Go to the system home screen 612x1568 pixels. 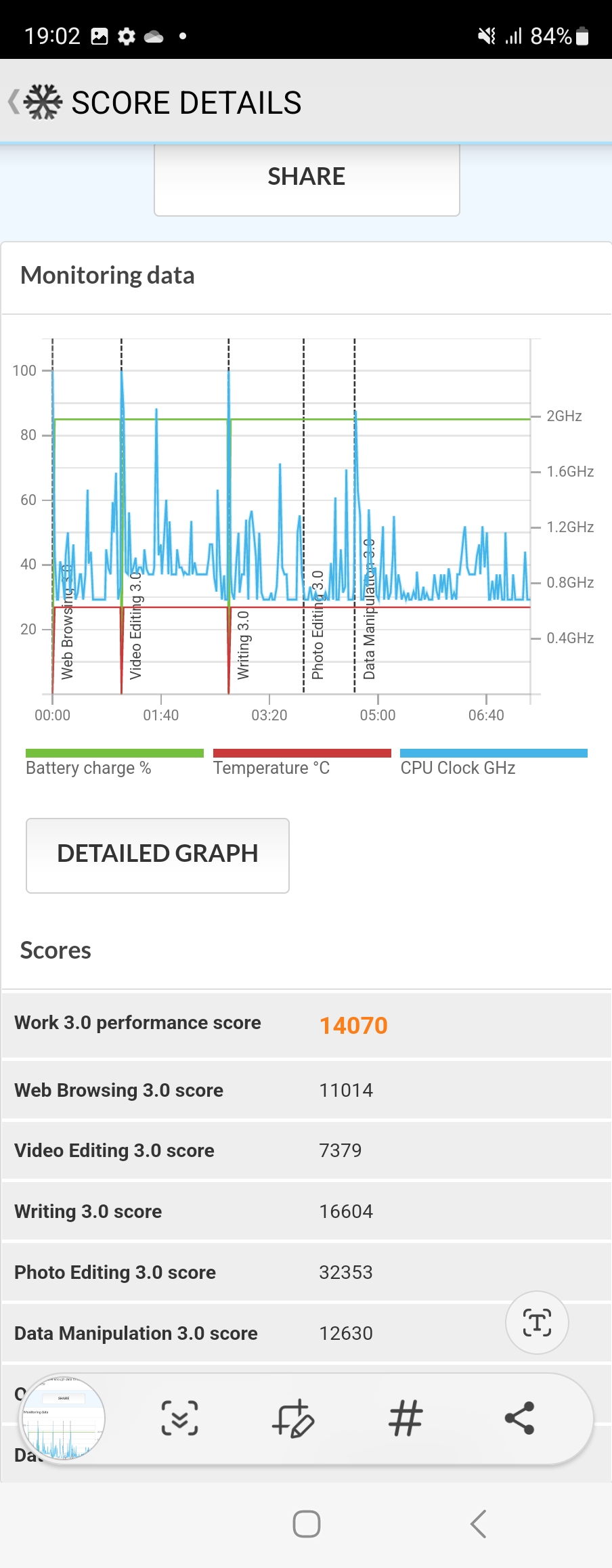tap(306, 1524)
